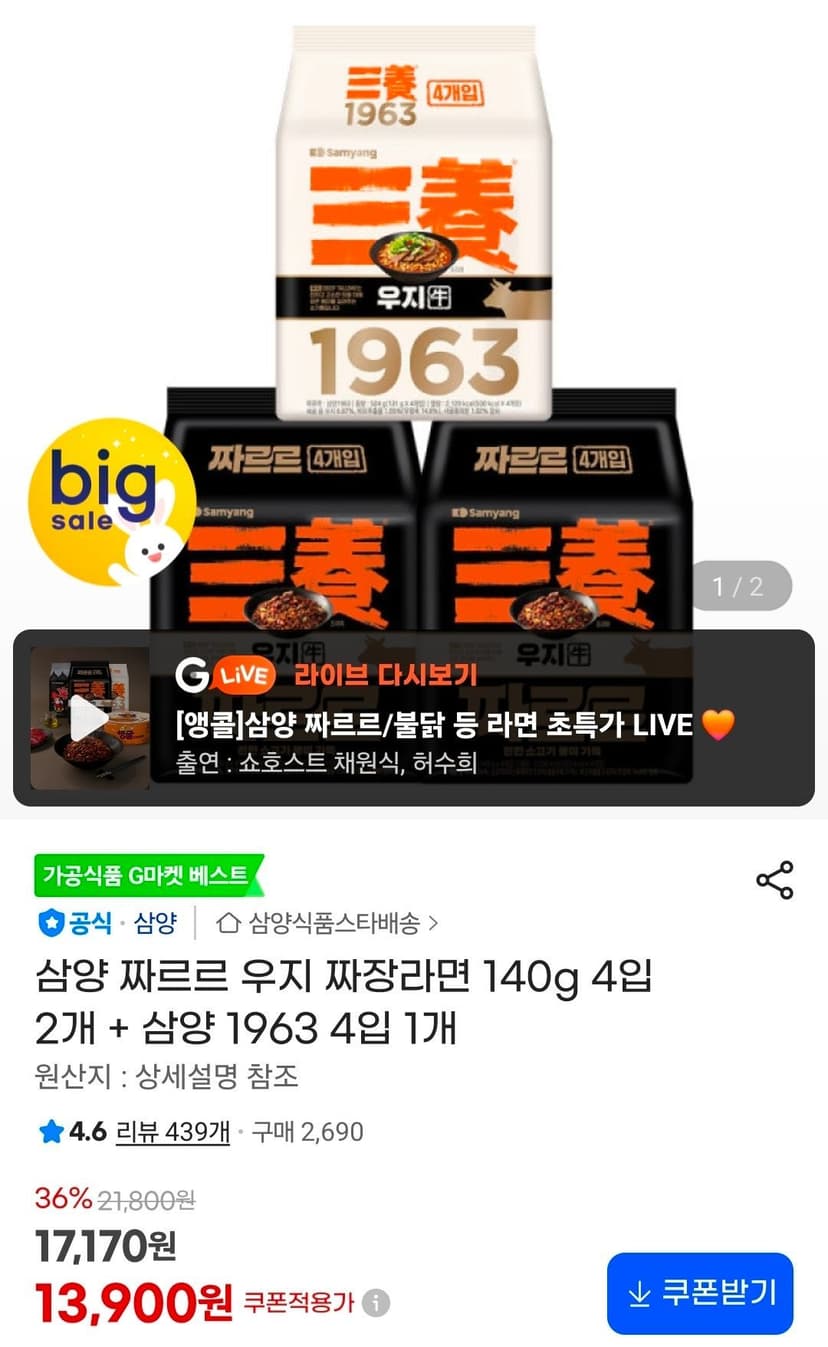
Task: Share this product listing
Action: click(774, 880)
